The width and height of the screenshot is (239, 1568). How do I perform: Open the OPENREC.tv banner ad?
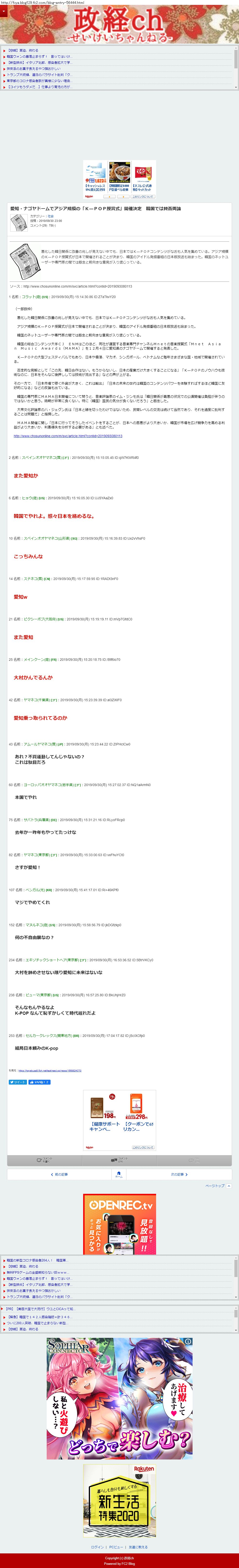(119, 1224)
